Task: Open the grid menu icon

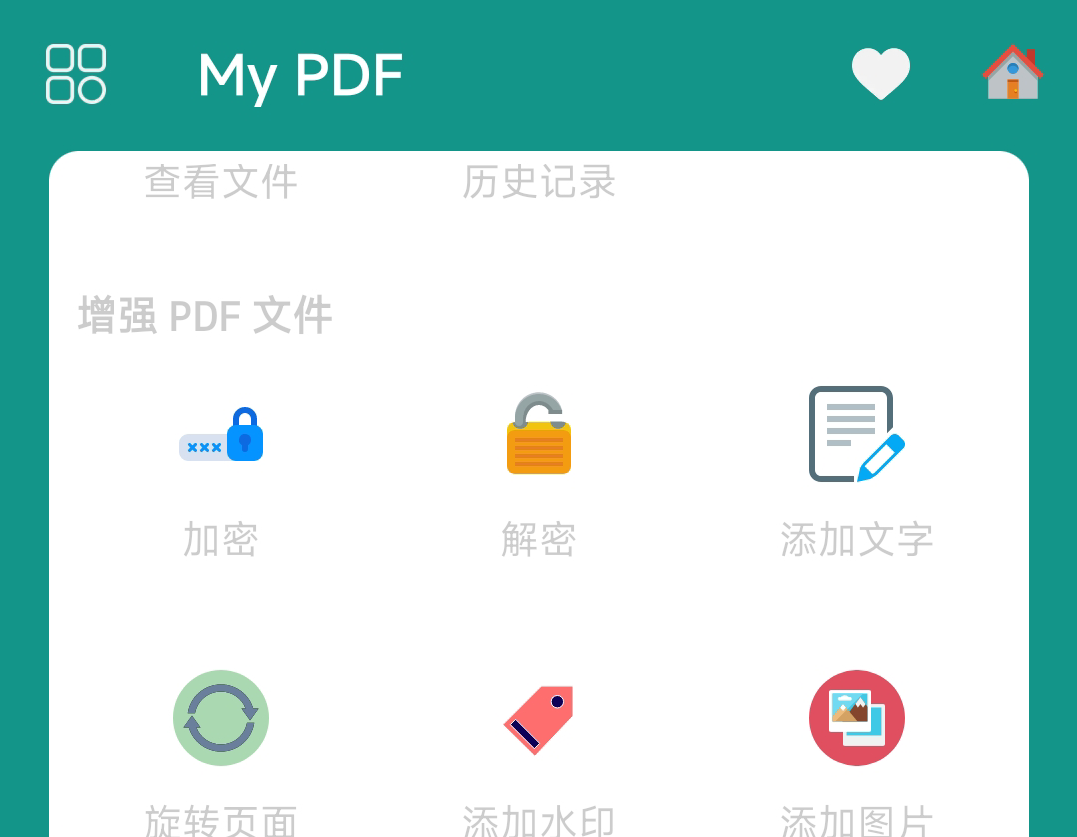Action: pos(76,74)
